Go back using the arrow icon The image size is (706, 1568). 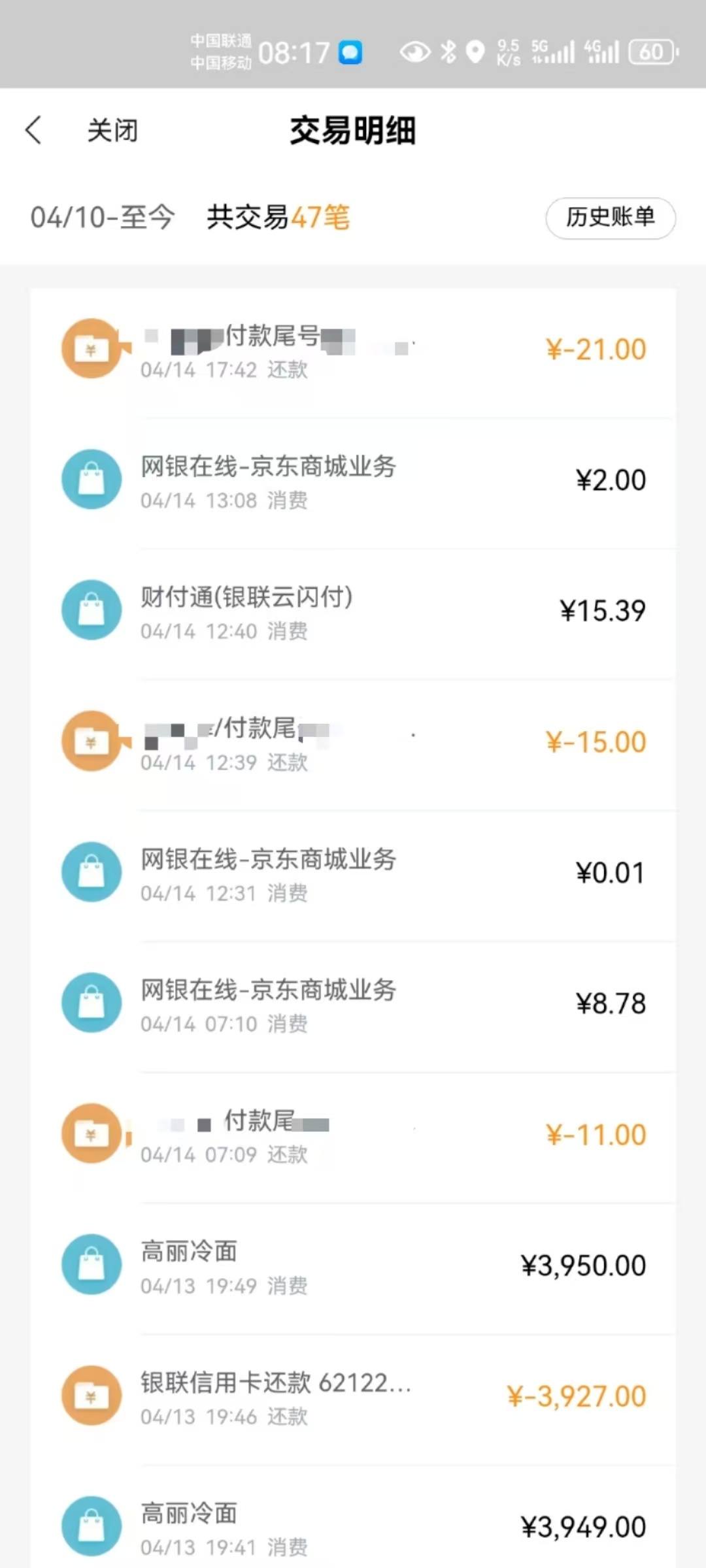pos(34,130)
